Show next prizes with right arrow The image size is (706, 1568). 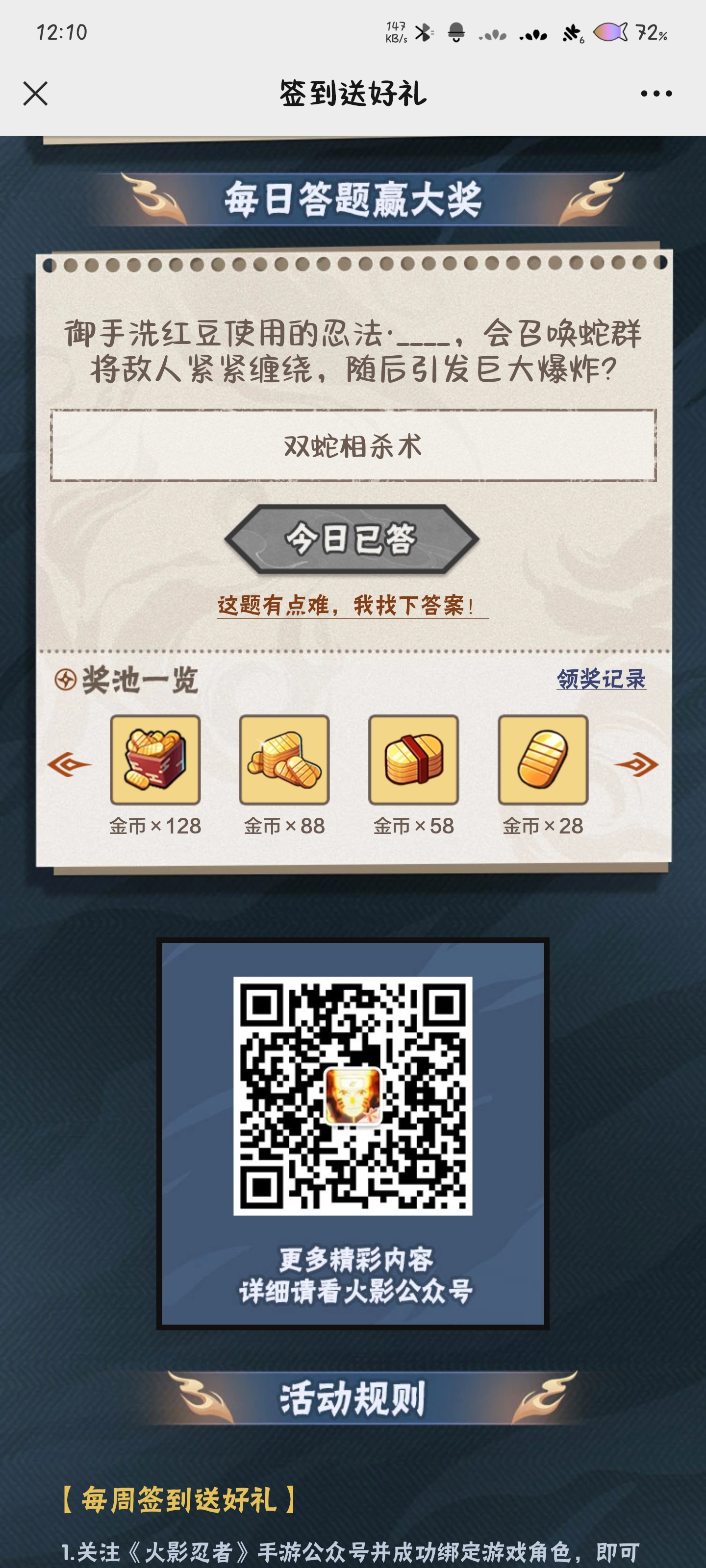(x=636, y=764)
